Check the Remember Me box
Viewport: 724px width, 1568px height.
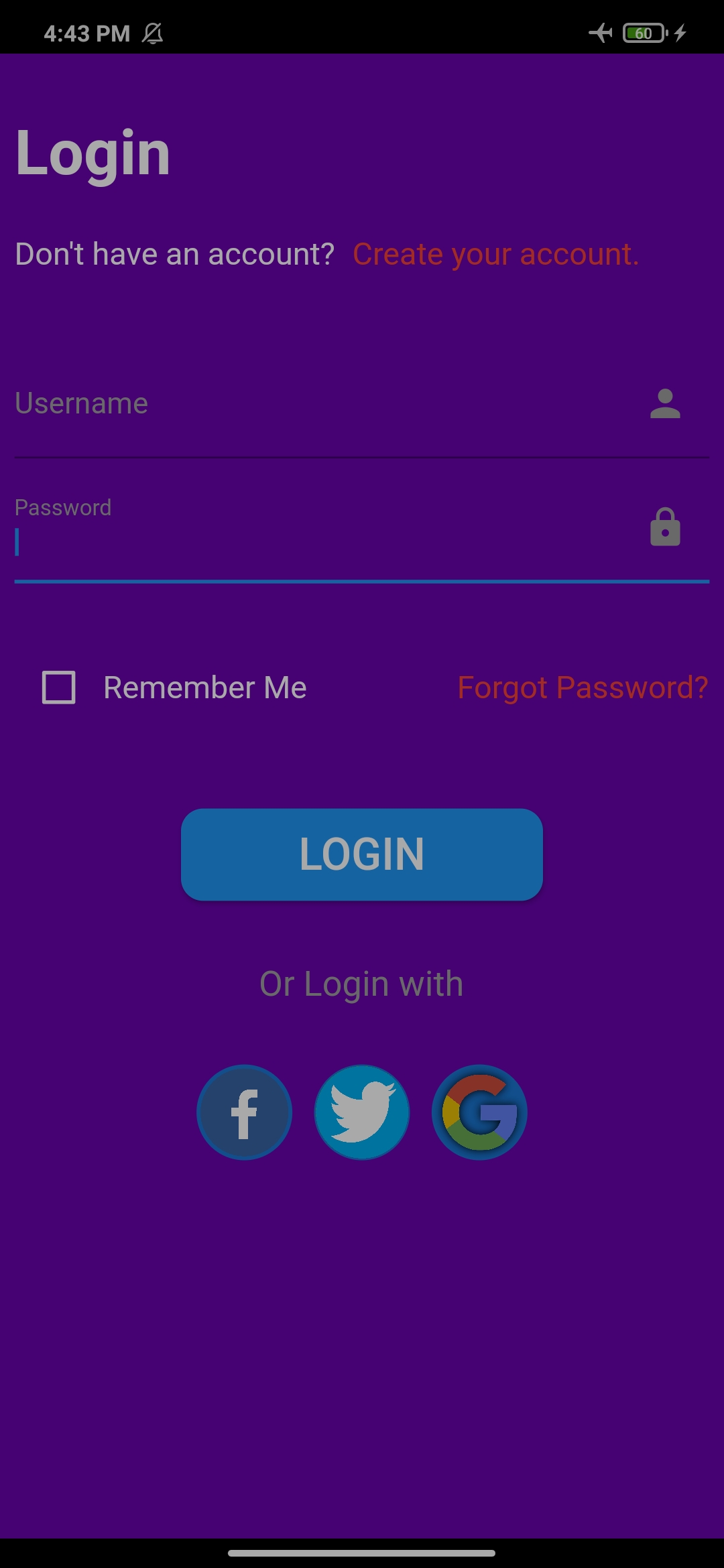59,688
